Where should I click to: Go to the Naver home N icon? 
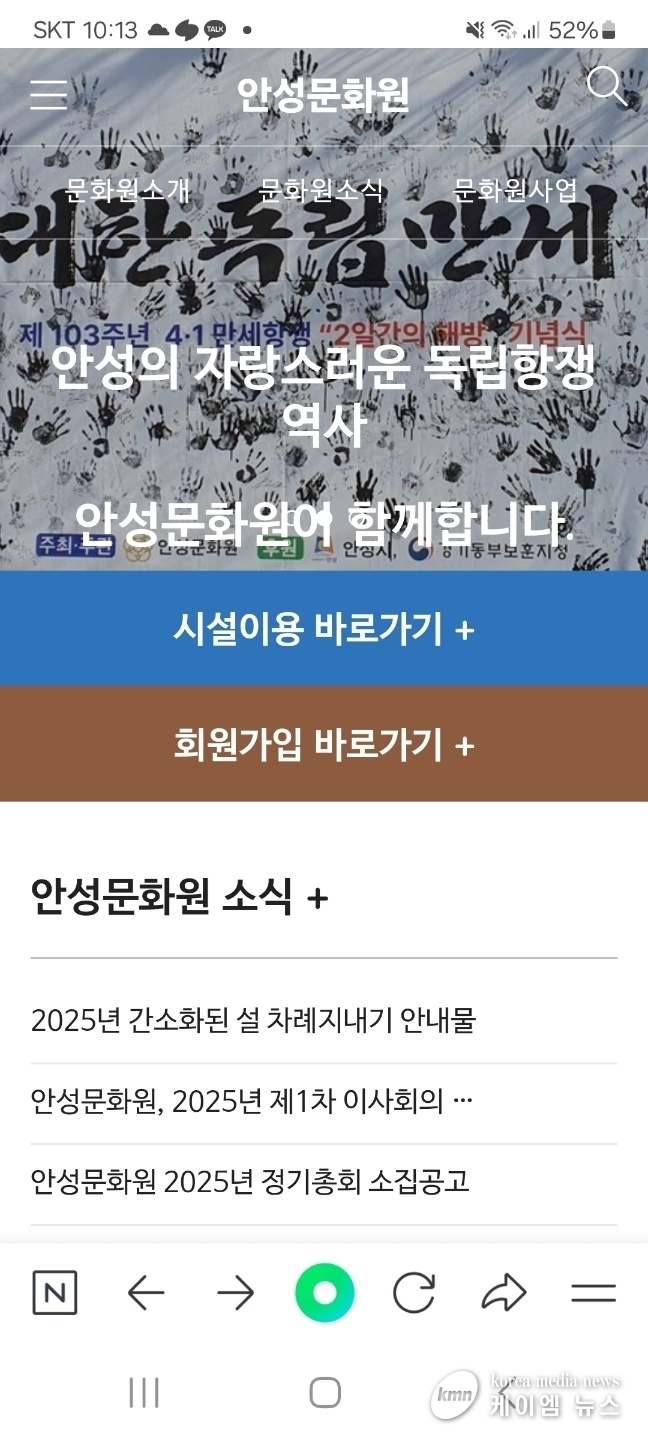click(55, 1294)
